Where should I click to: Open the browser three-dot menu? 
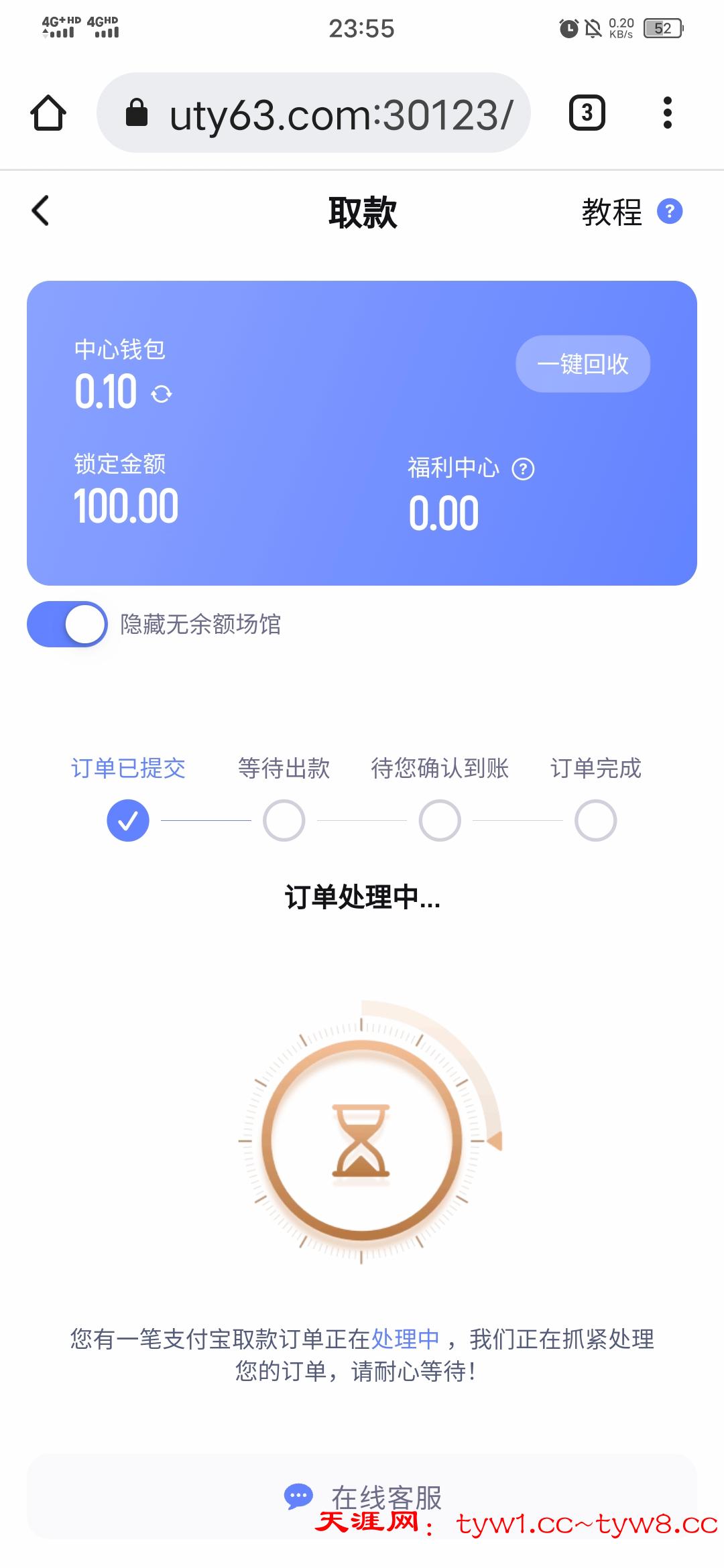click(x=666, y=113)
